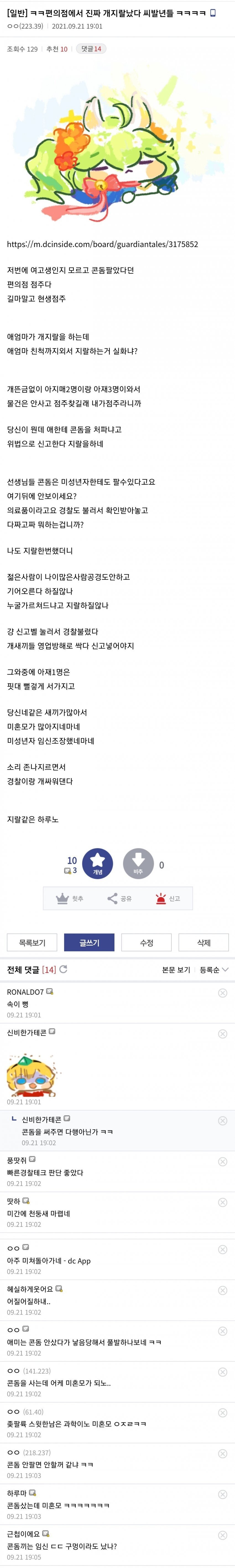The width and height of the screenshot is (235, 1568).
Task: Upvote the post with the 개념 star button
Action: (x=97, y=863)
